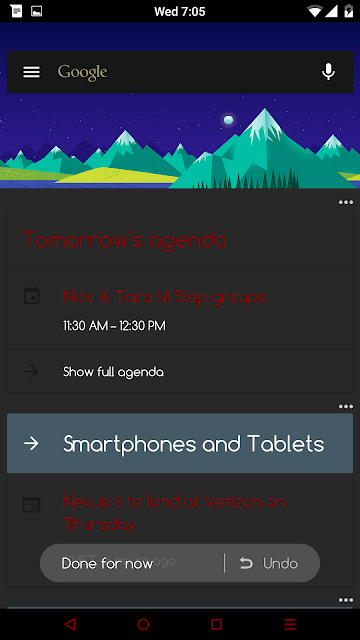The width and height of the screenshot is (360, 640).
Task: Open the Smartphones and Tablets header
Action: (x=180, y=443)
